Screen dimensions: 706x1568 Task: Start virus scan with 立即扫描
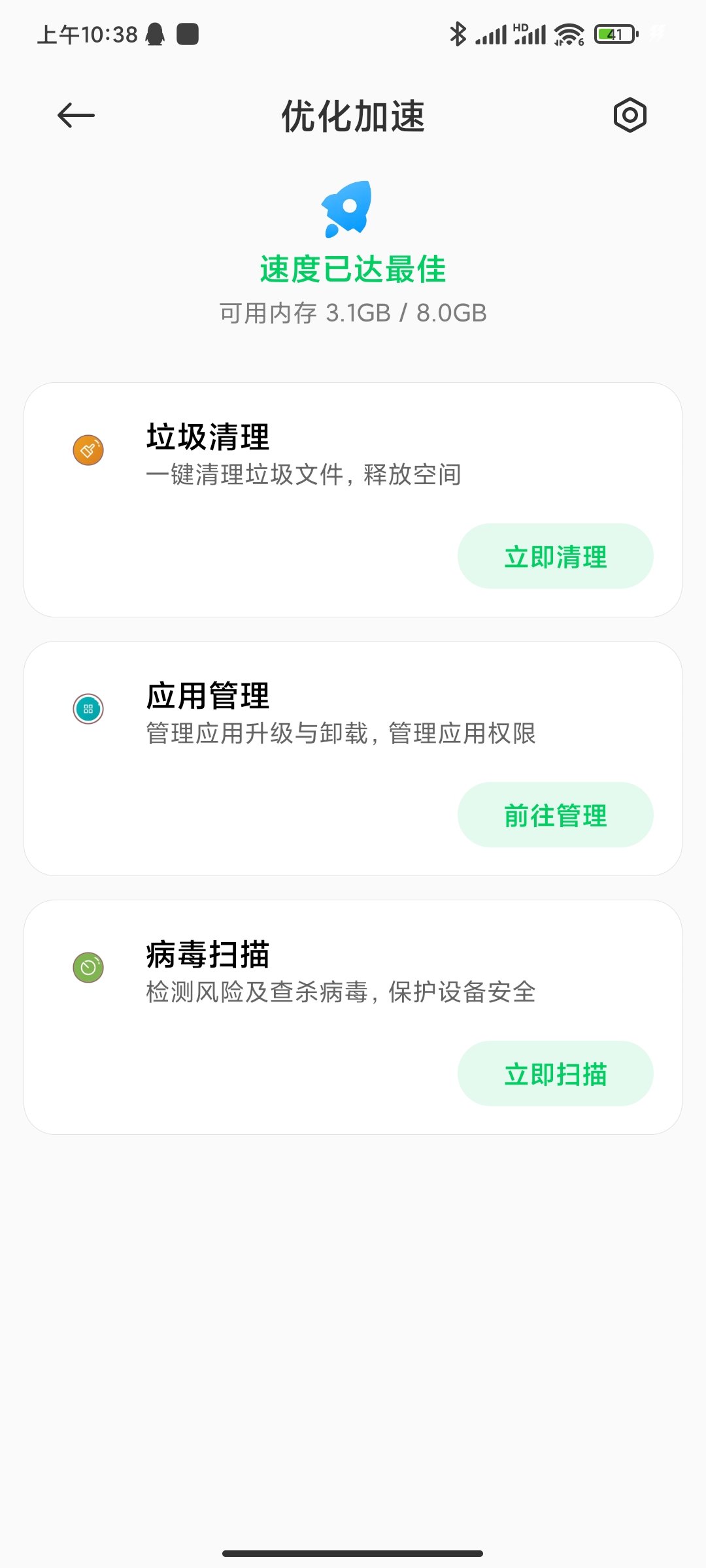pos(555,1073)
